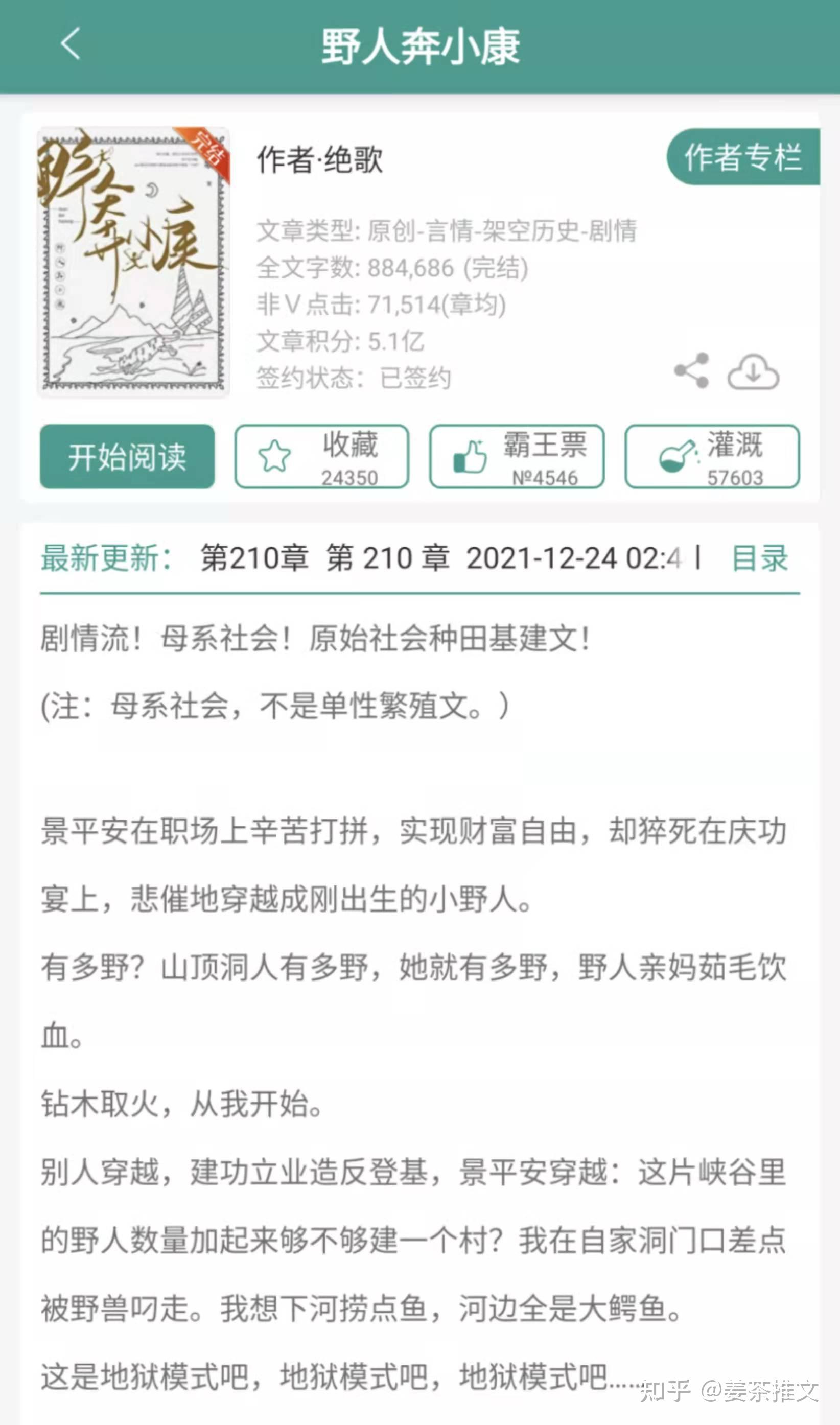The height and width of the screenshot is (1425, 840).
Task: Add the novel to 收藏 favorites
Action: tap(321, 456)
